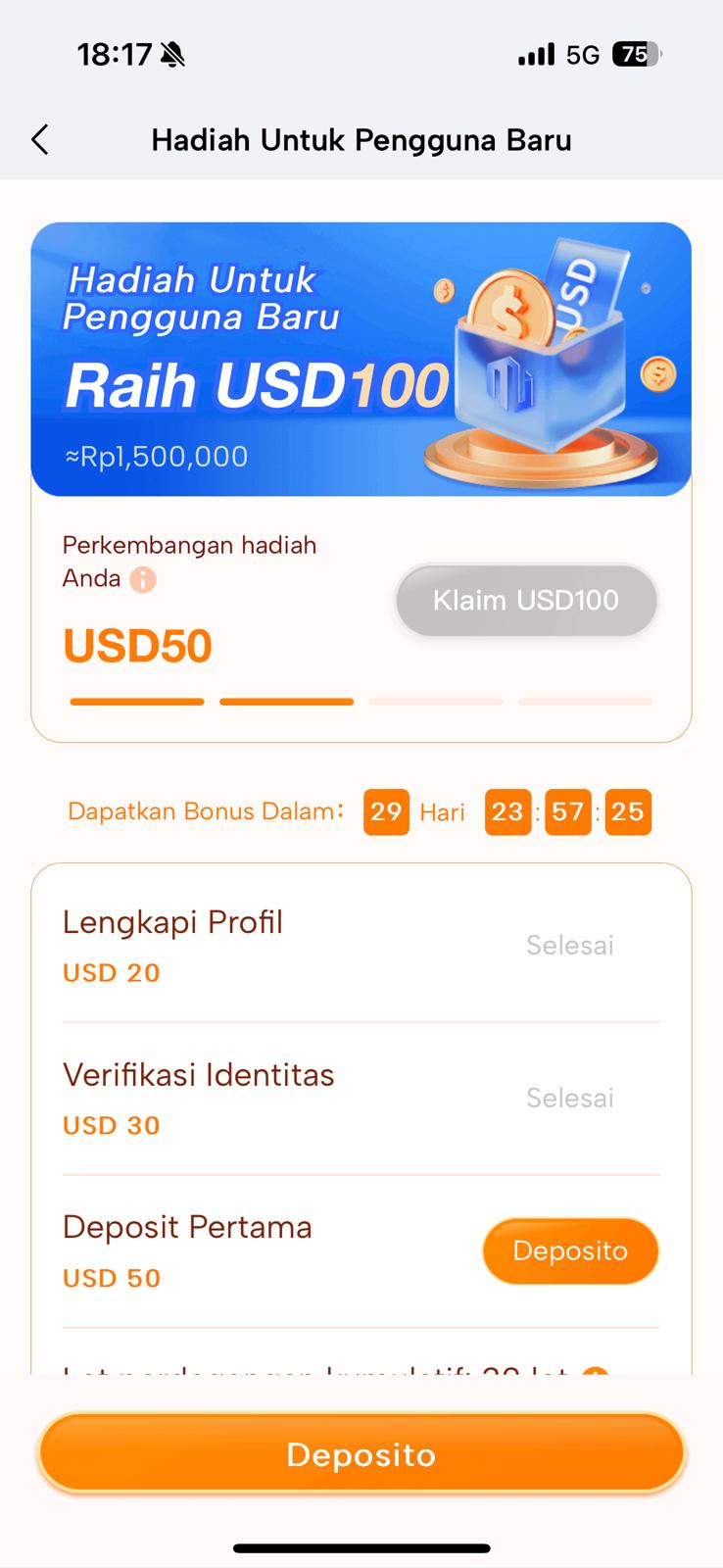723x1568 pixels.
Task: Tap Deposito button in Deposit Pertama row
Action: pyautogui.click(x=570, y=1250)
